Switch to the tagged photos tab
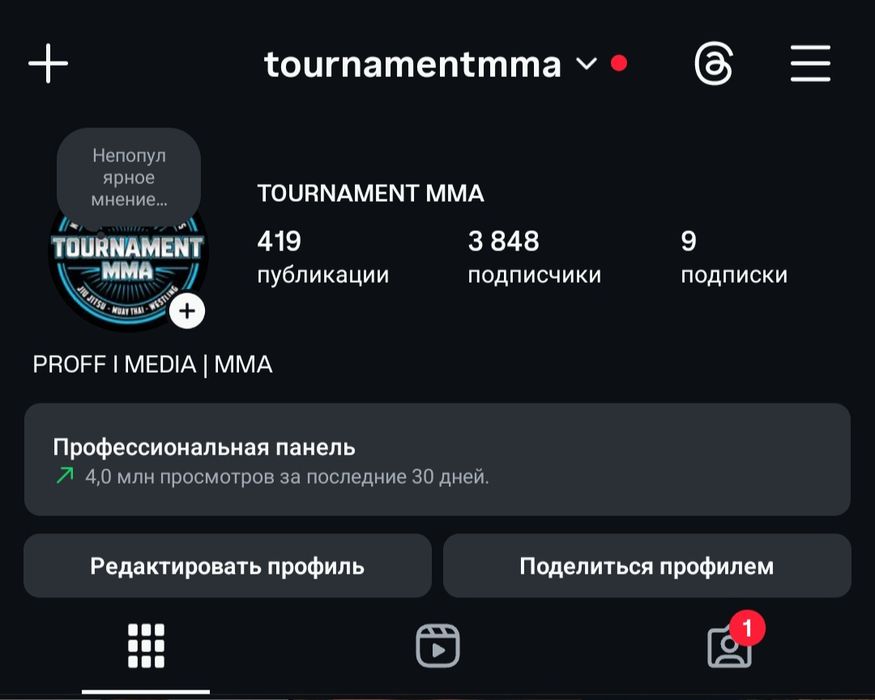This screenshot has height=700, width=875. click(x=729, y=647)
